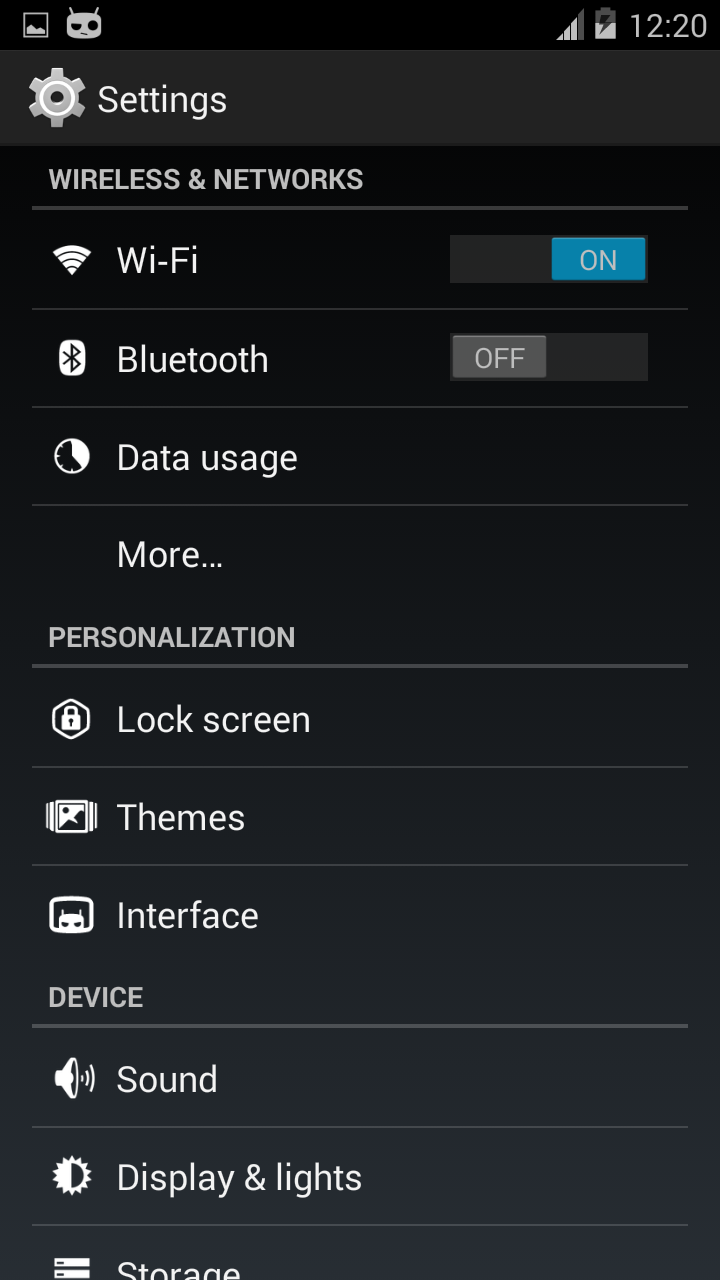Open Display & lights settings
The width and height of the screenshot is (720, 1280).
pos(360,1177)
